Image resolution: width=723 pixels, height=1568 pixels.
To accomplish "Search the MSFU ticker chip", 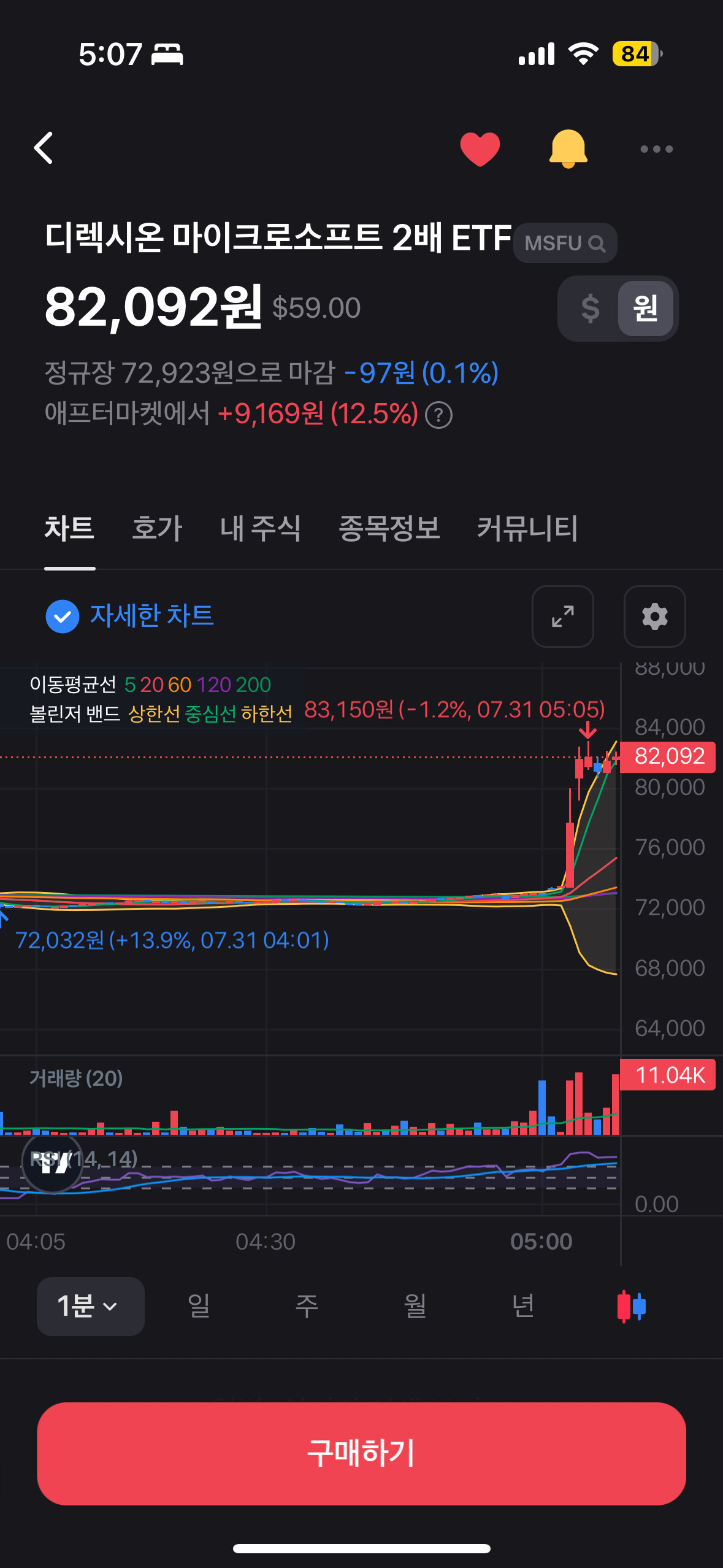I will [x=565, y=243].
